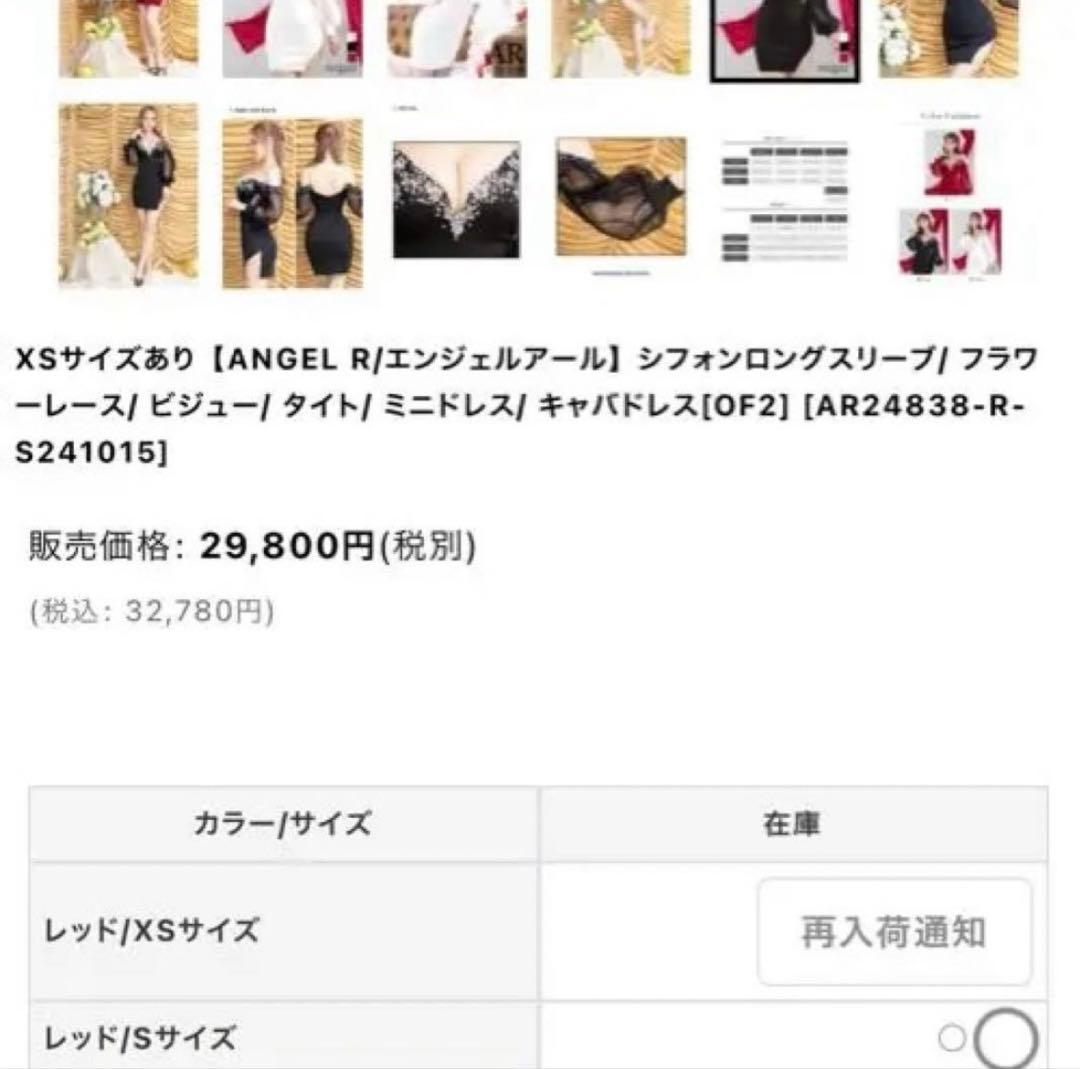
Task: Show the sheer chiffon sleeve close-up thumbnail
Action: pos(620,197)
